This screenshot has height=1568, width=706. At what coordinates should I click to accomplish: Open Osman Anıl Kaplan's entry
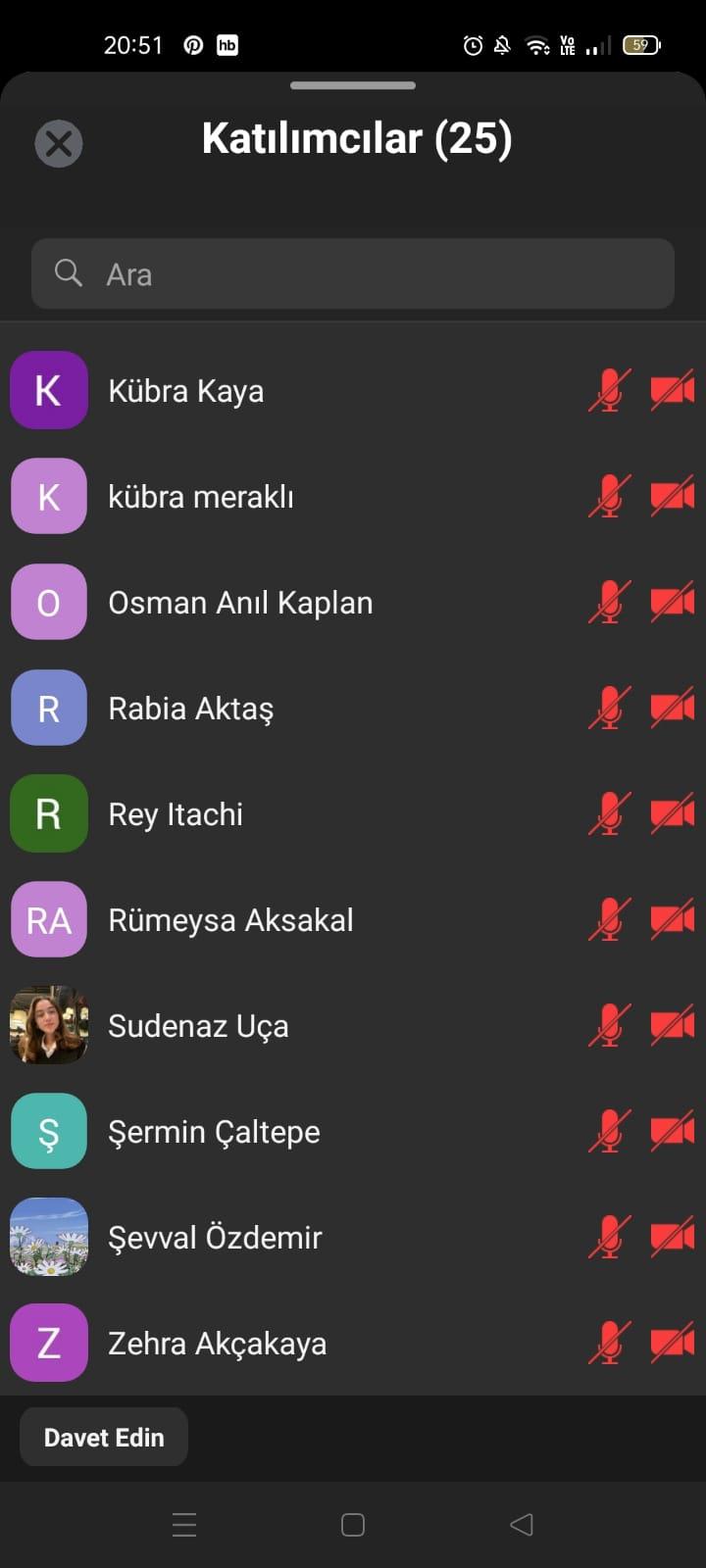point(353,602)
